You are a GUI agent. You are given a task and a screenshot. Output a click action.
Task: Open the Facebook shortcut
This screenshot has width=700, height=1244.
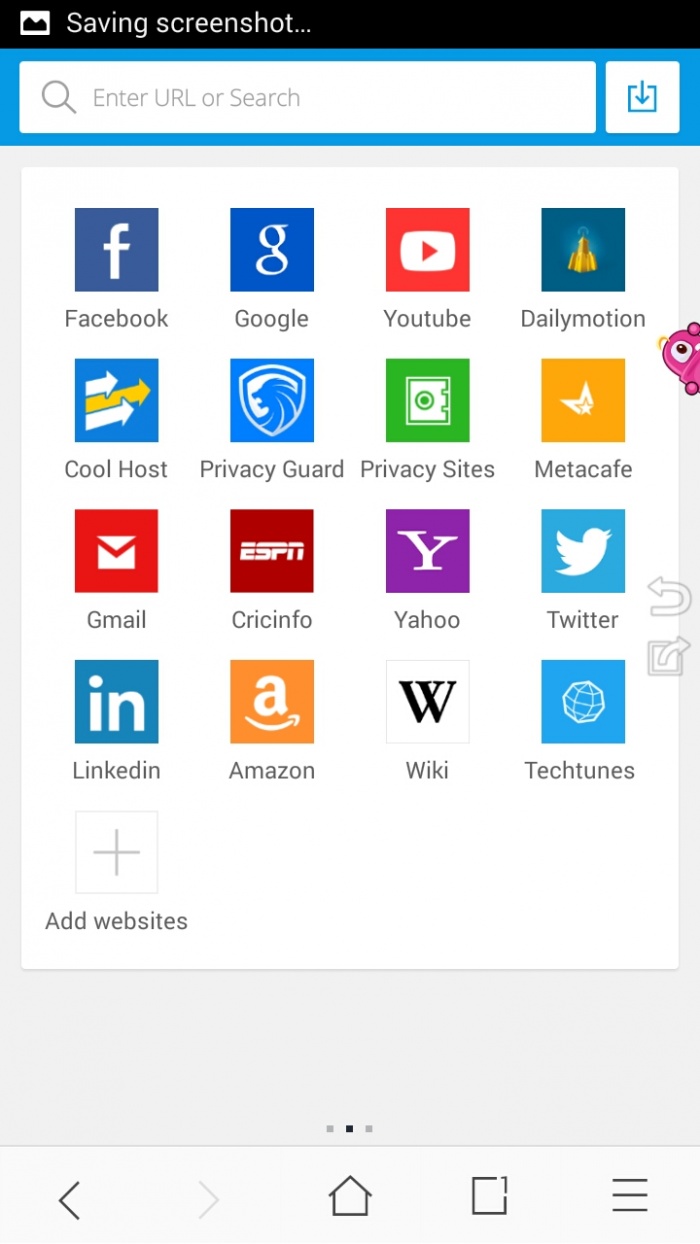point(116,250)
